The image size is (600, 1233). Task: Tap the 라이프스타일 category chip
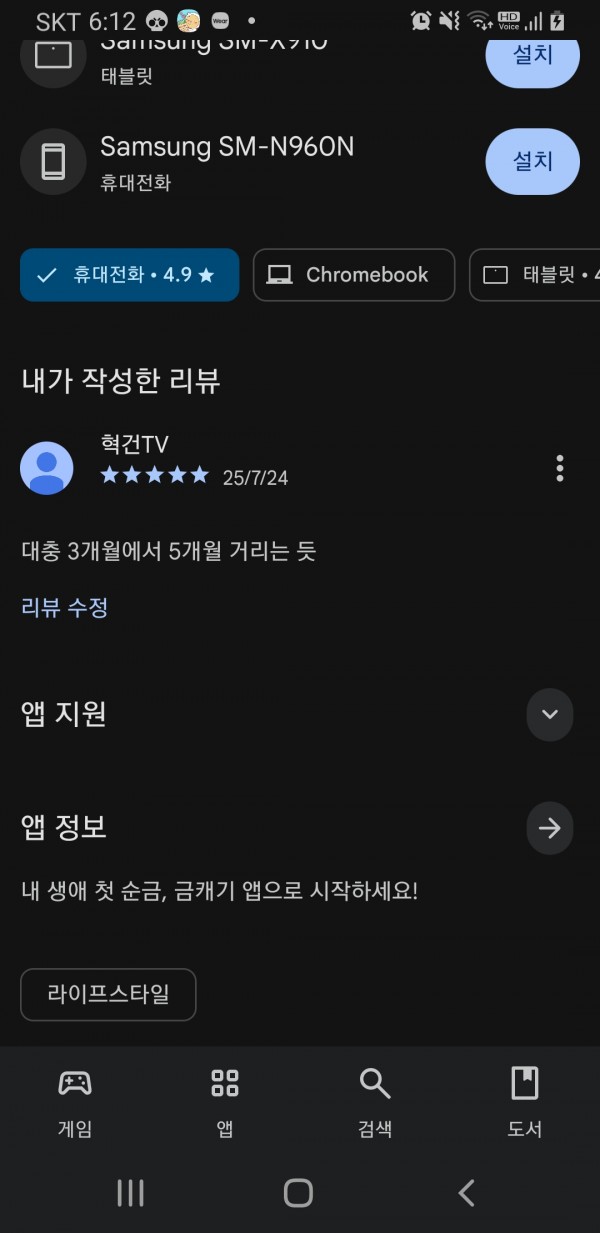tap(108, 994)
